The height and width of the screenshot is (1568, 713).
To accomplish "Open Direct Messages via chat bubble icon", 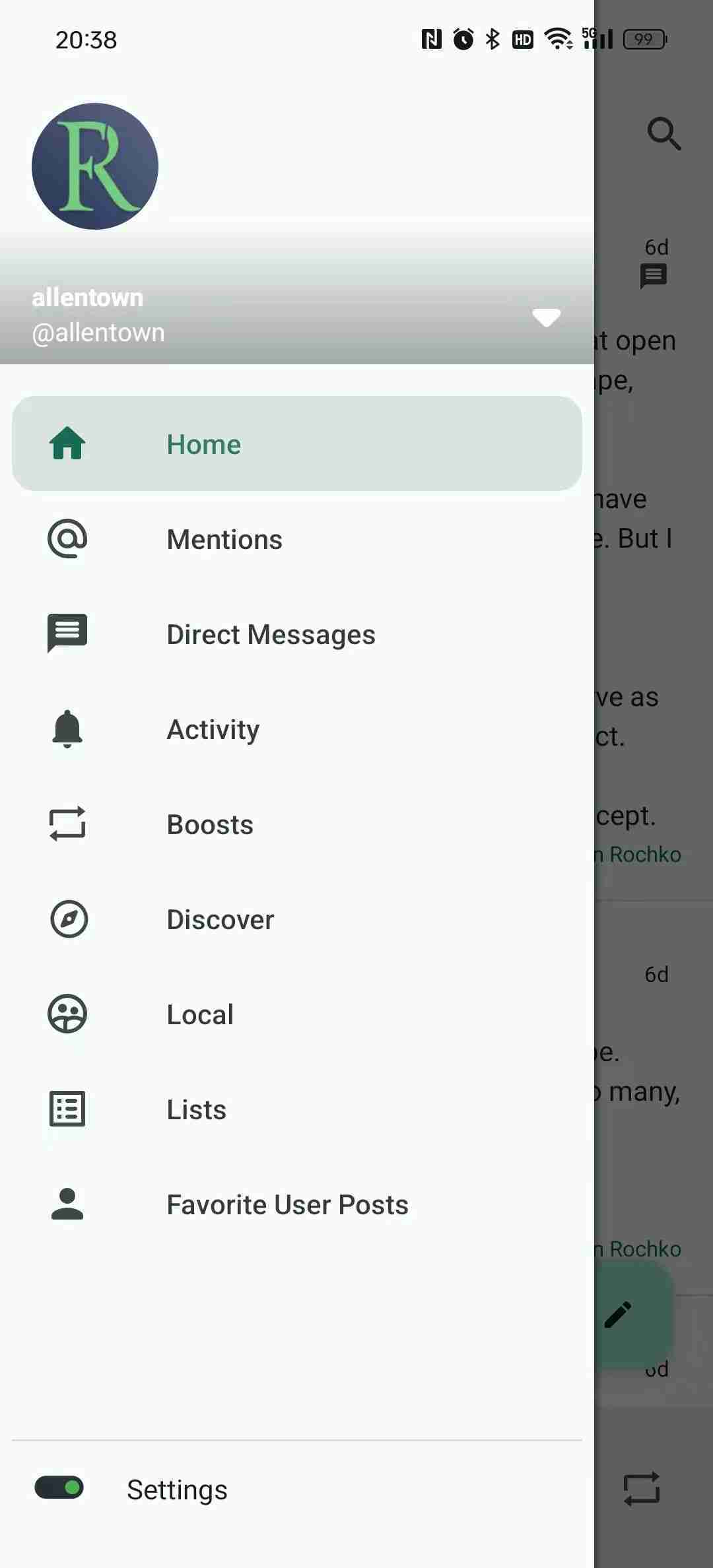I will click(x=67, y=634).
